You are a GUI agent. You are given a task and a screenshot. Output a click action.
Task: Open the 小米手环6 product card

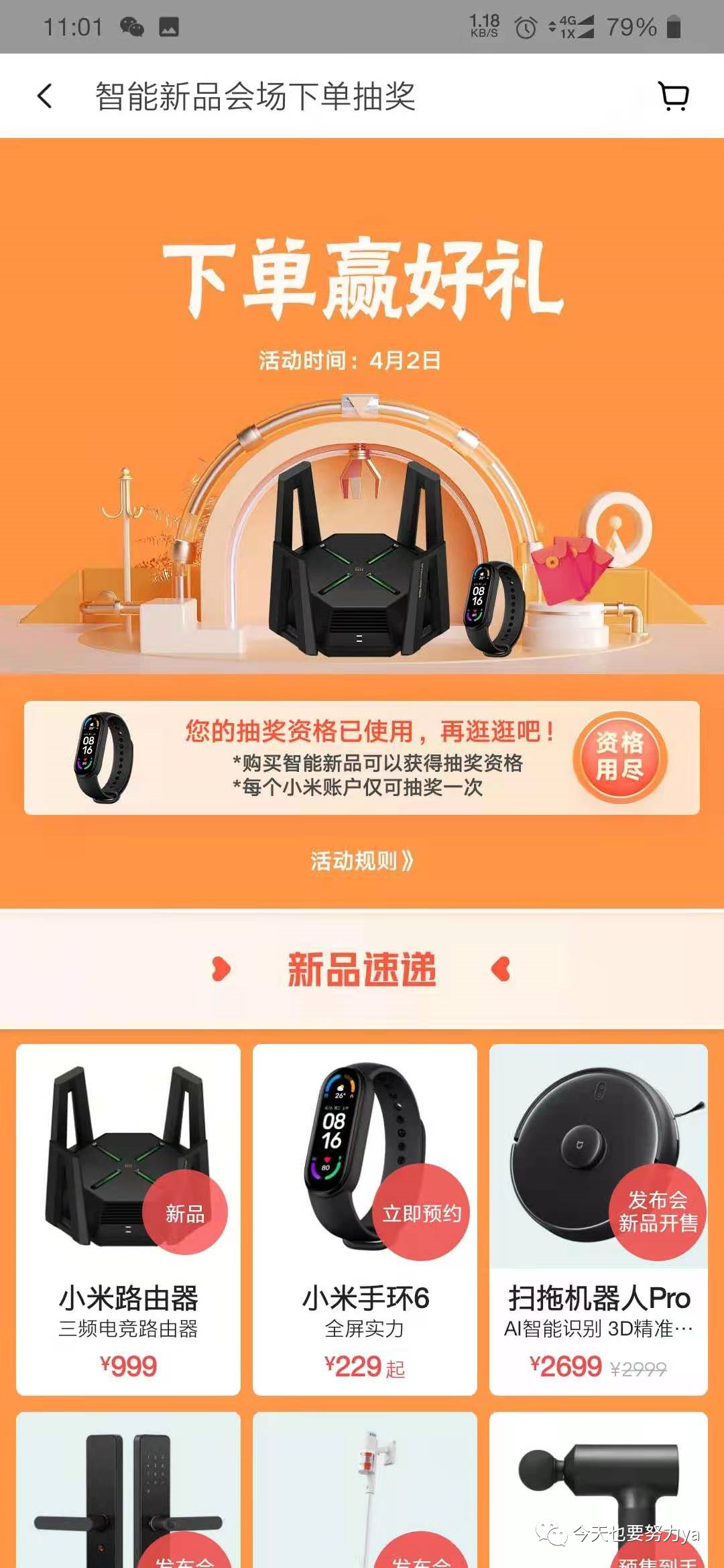[365, 1218]
